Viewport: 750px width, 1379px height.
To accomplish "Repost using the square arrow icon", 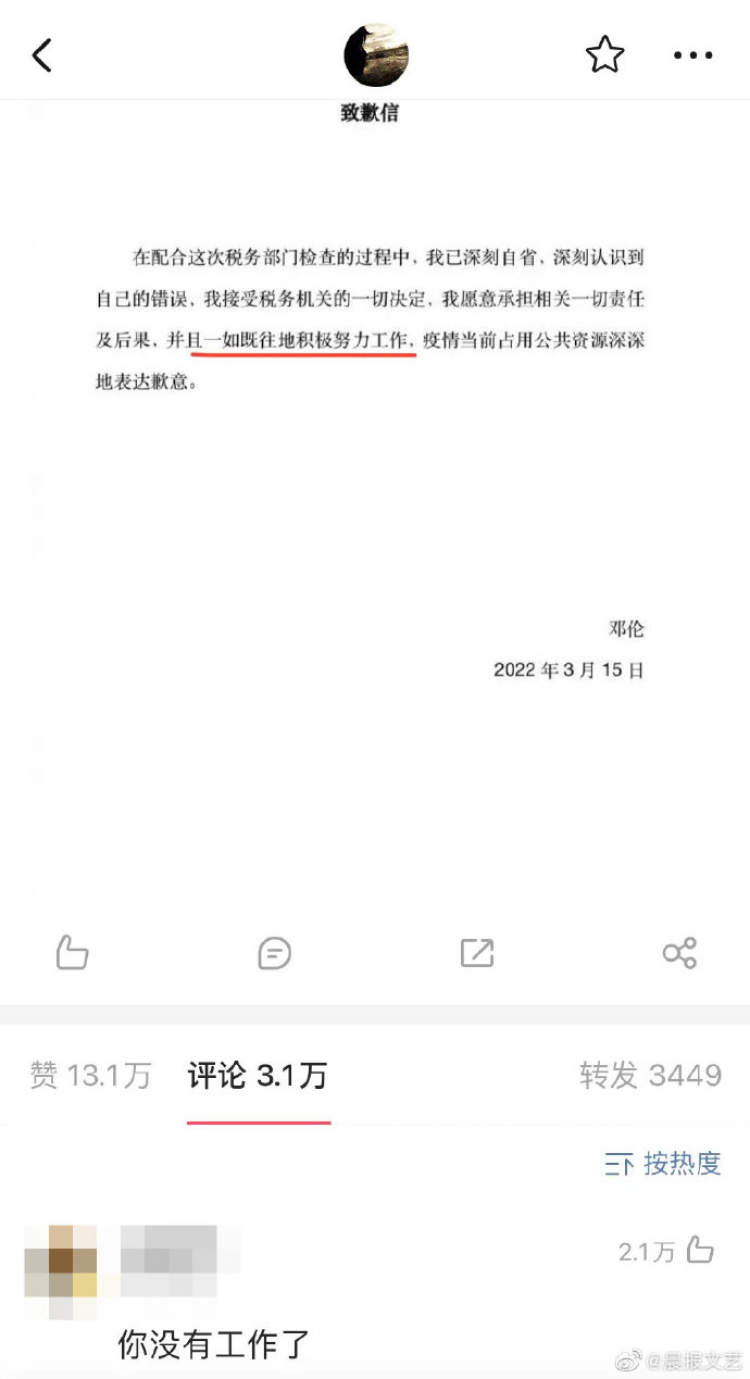I will pos(477,953).
